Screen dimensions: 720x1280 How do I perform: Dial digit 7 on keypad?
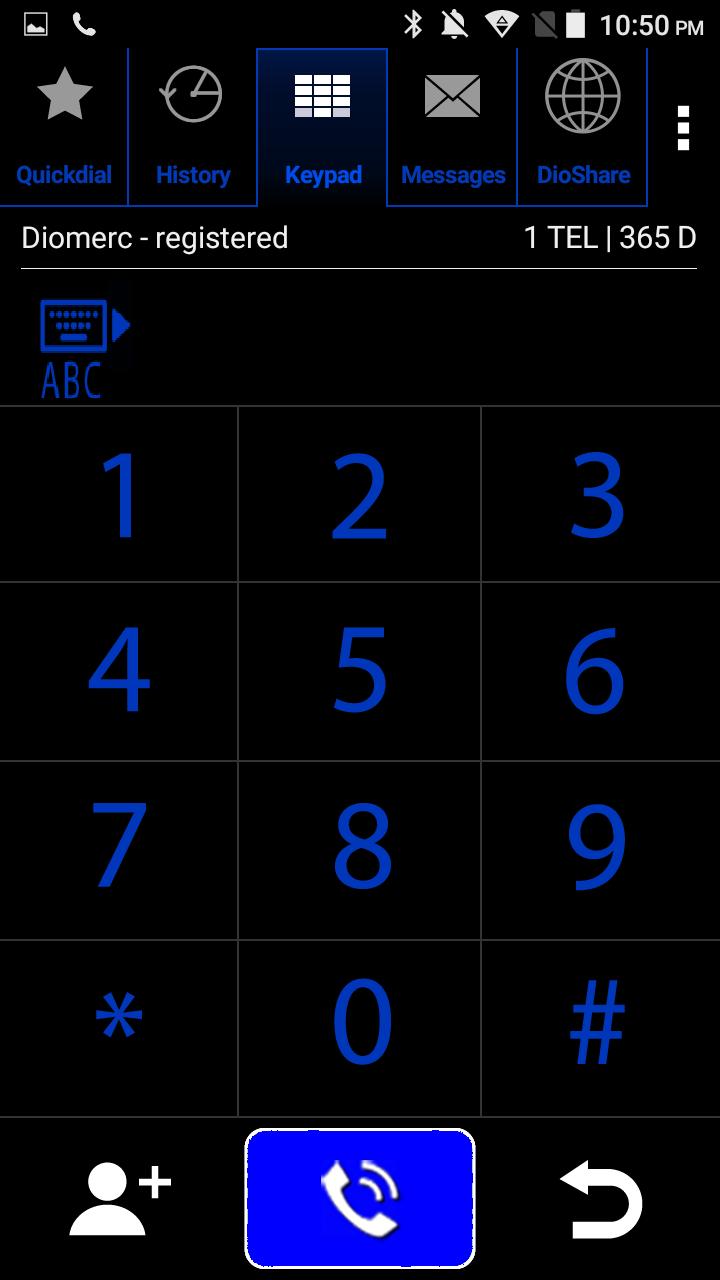click(x=119, y=849)
